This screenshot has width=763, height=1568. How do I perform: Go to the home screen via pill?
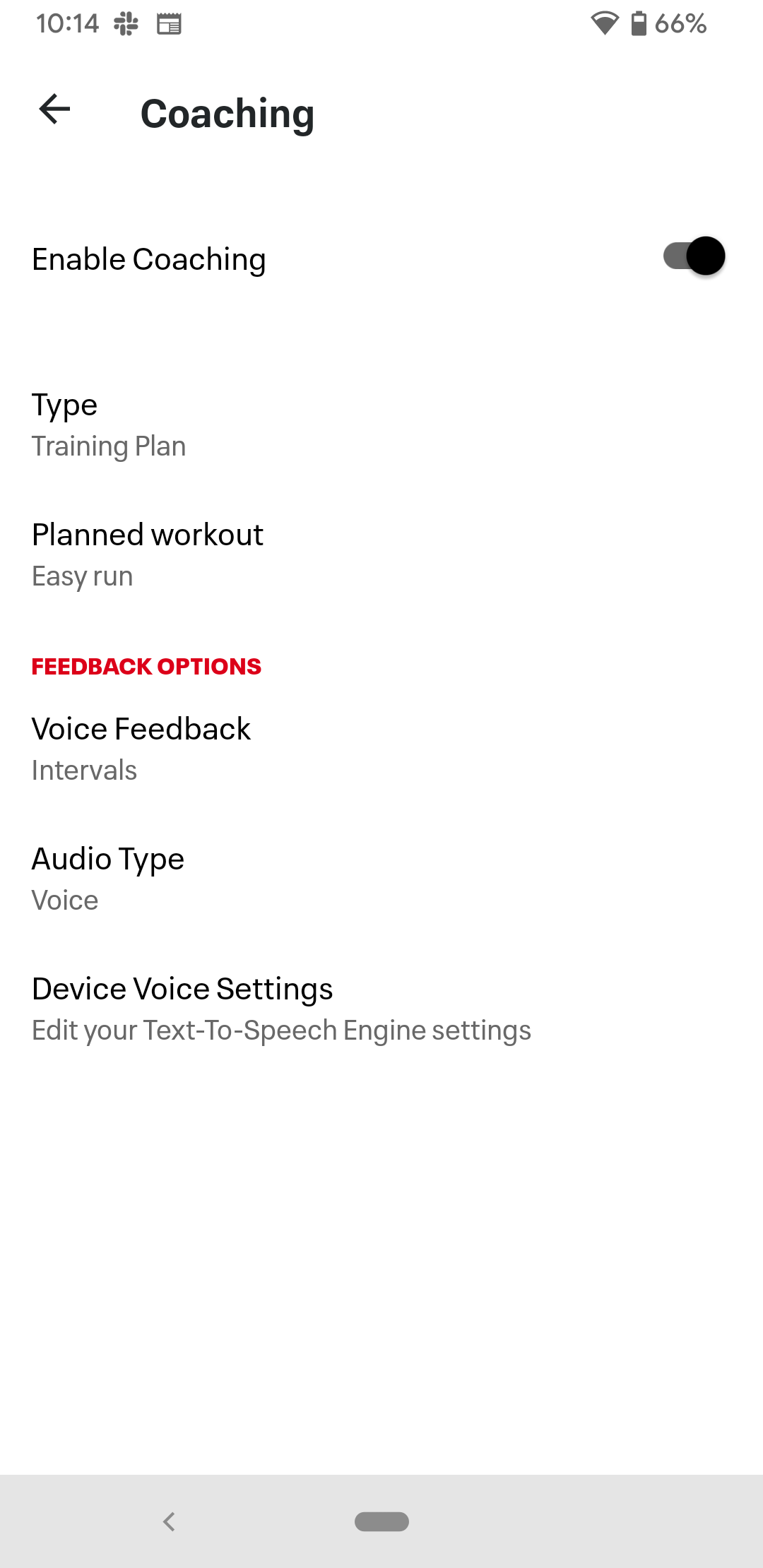click(381, 1521)
